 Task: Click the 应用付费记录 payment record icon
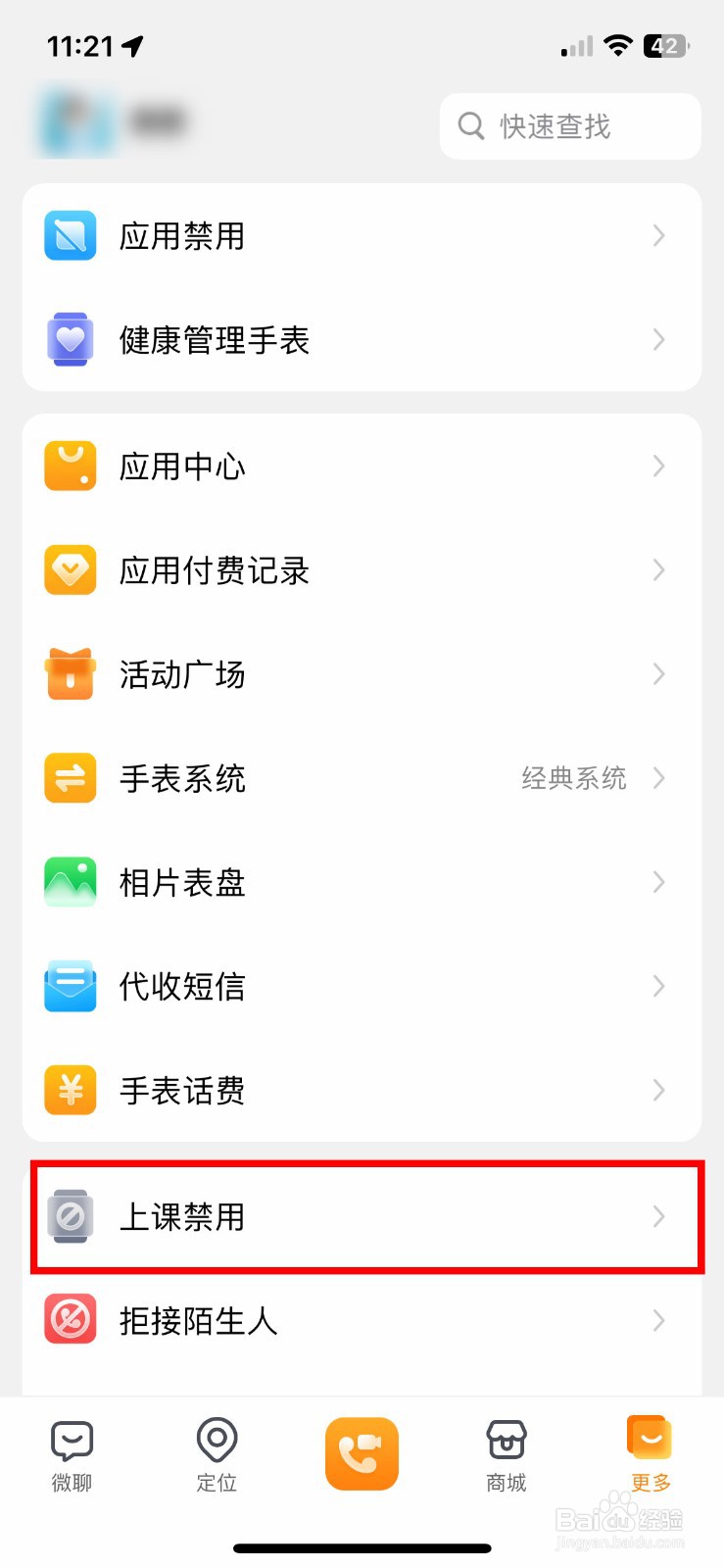point(69,569)
